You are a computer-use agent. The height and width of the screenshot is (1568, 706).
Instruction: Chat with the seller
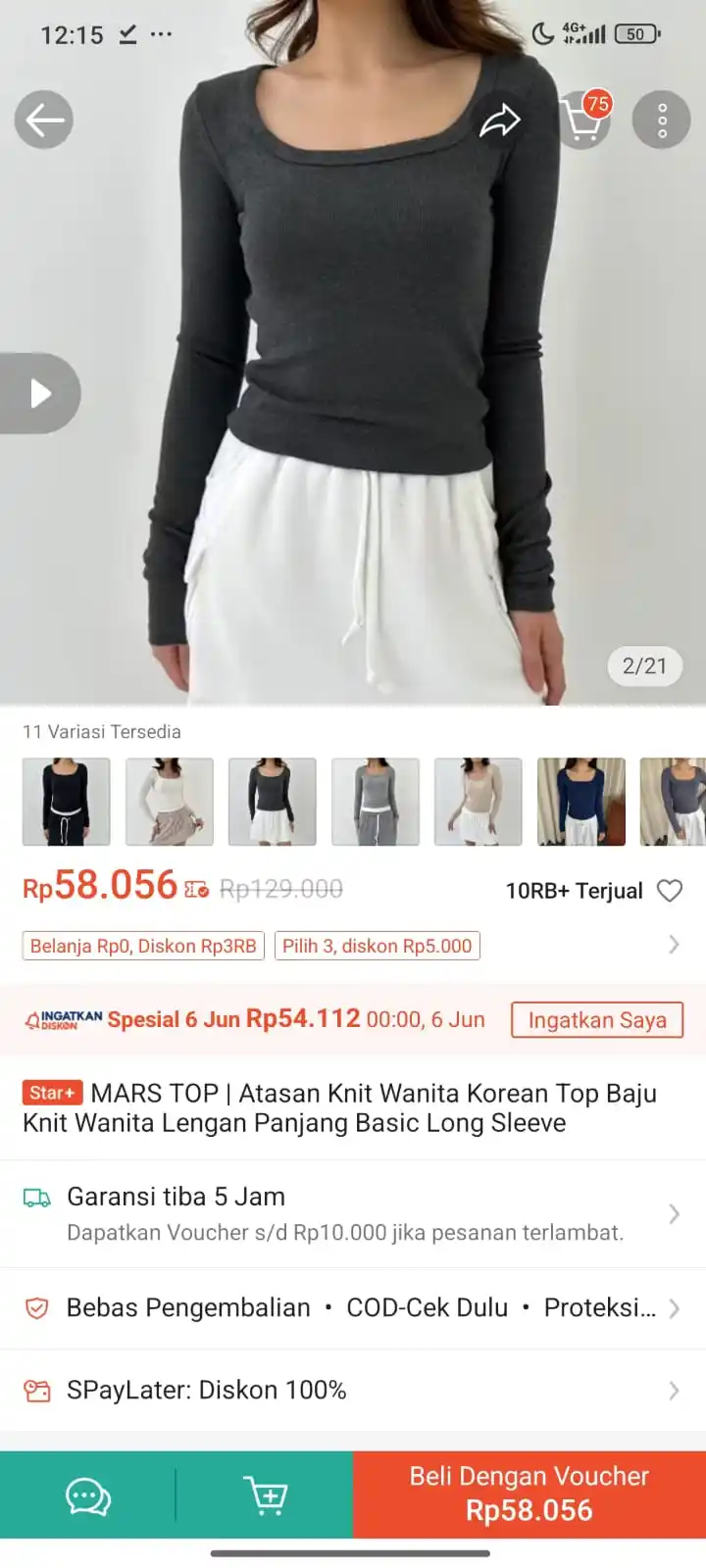87,1495
